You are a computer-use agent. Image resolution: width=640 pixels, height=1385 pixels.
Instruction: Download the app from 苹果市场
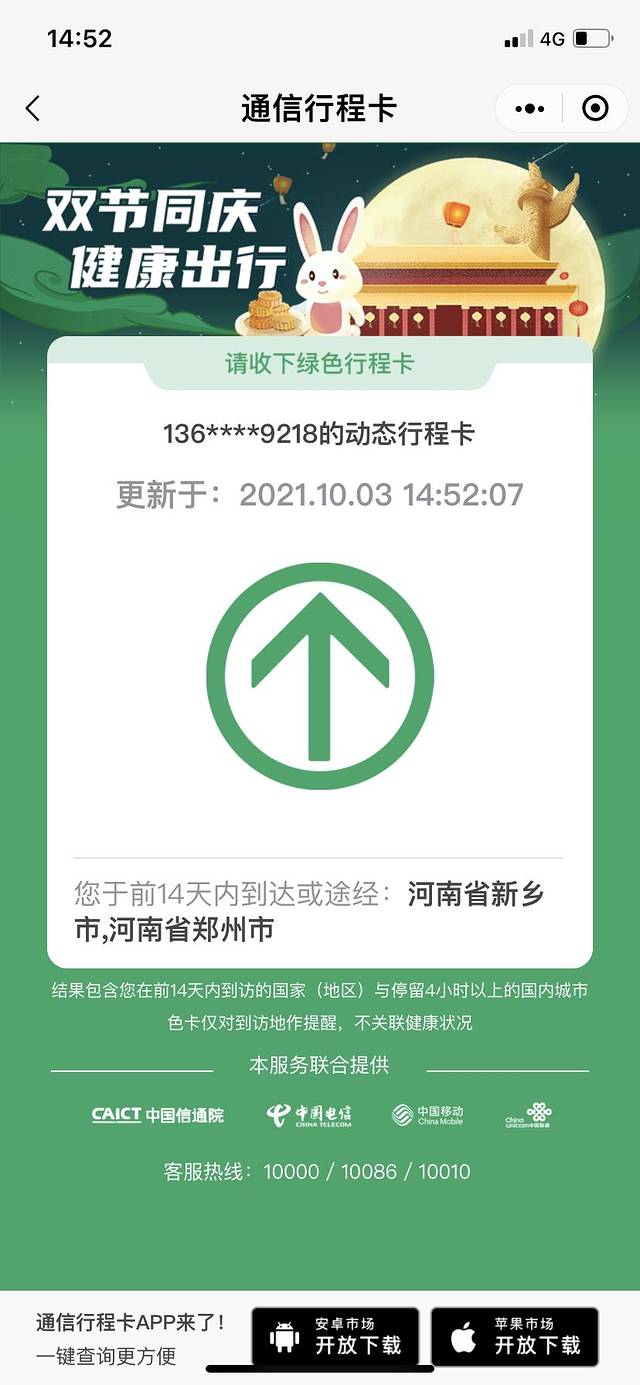coord(515,1336)
